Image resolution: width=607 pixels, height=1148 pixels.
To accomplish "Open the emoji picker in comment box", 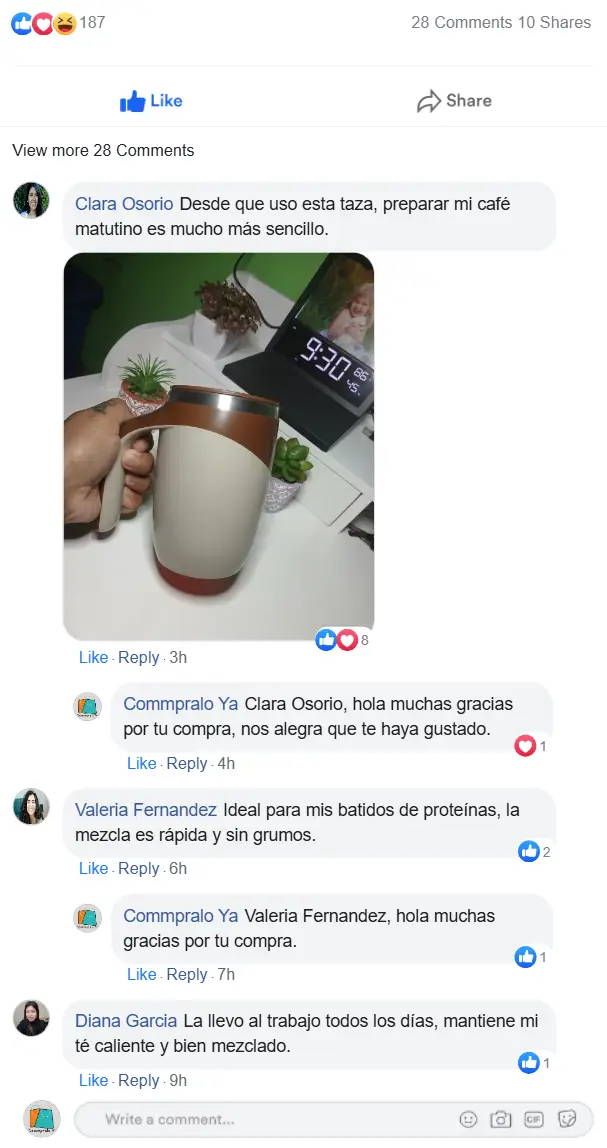I will tap(468, 1119).
